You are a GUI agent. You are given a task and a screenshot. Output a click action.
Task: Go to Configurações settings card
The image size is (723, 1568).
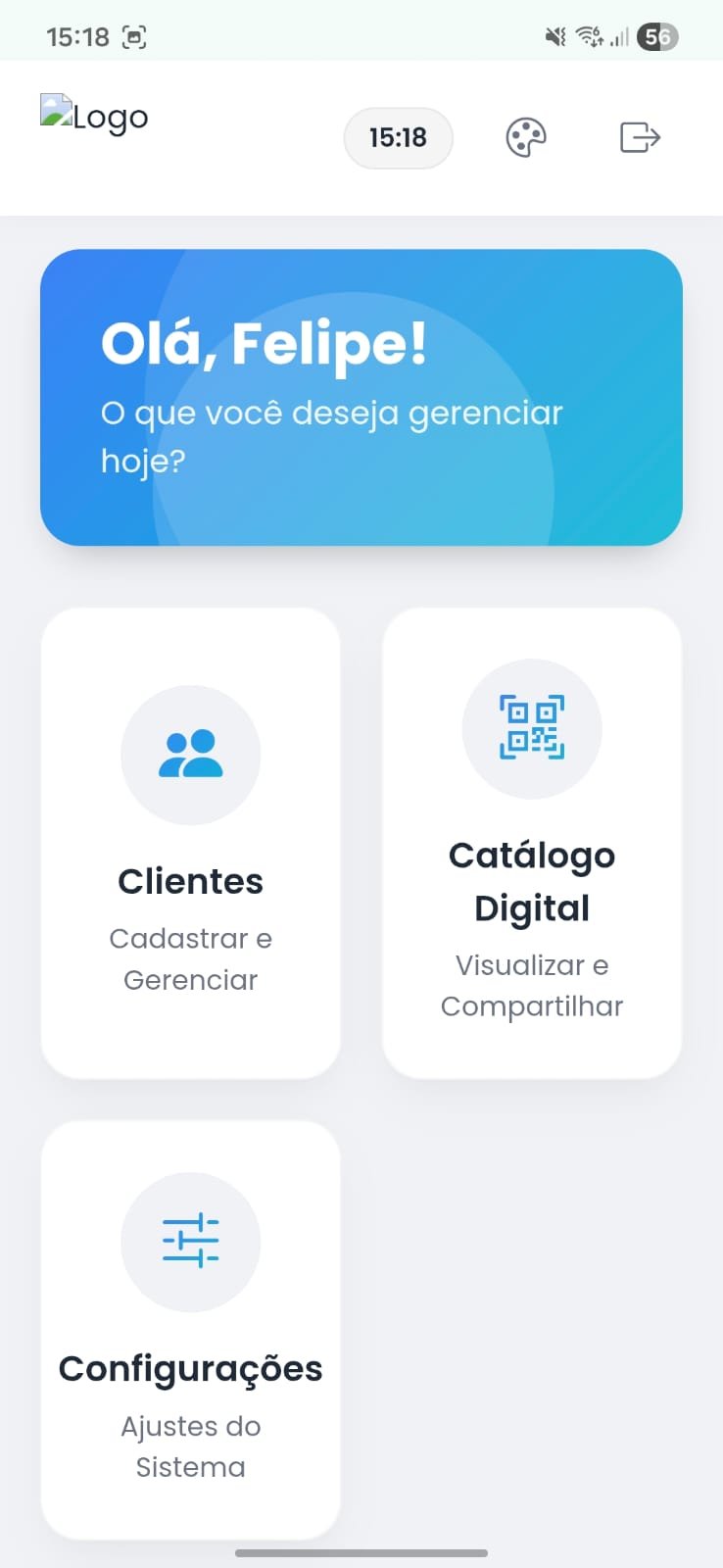pos(191,1330)
